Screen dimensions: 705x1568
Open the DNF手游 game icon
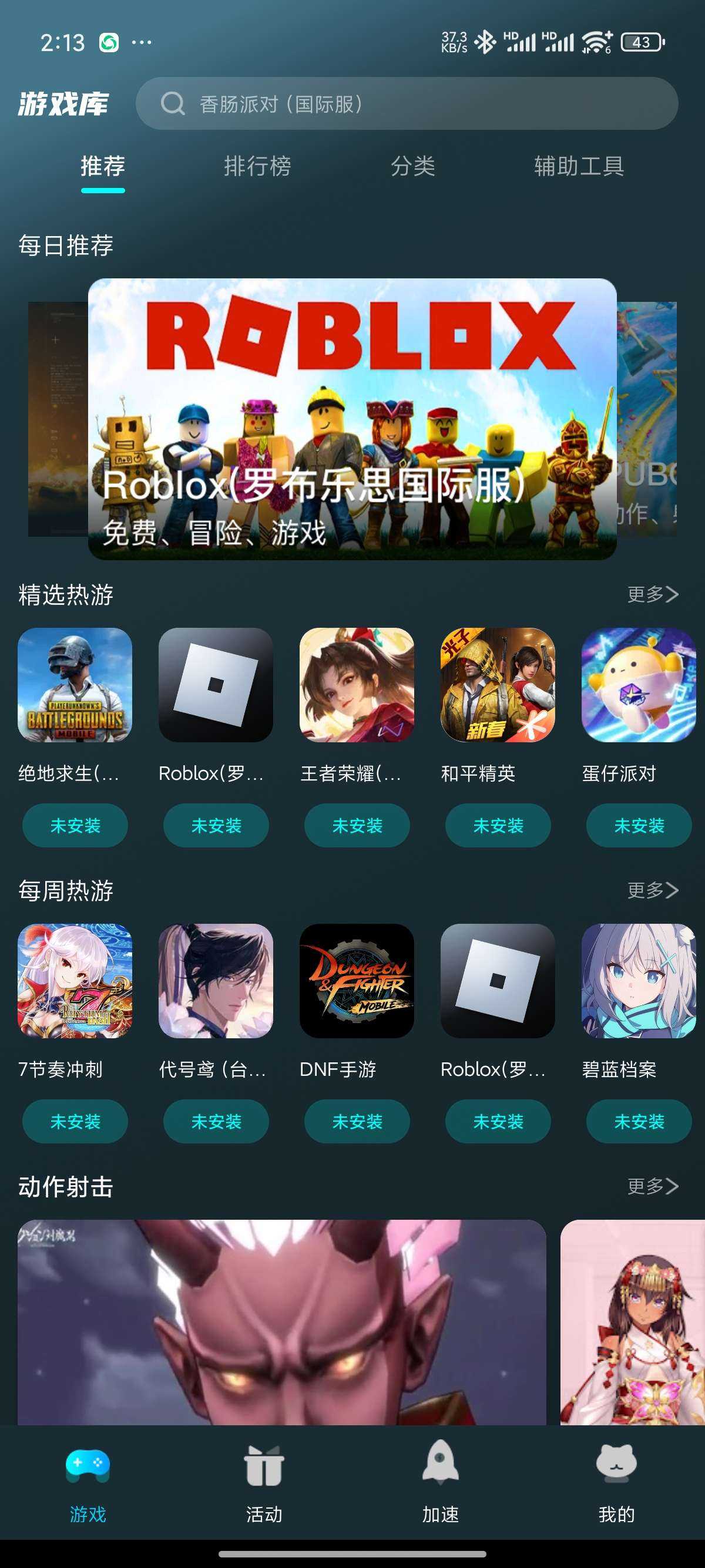pos(357,981)
